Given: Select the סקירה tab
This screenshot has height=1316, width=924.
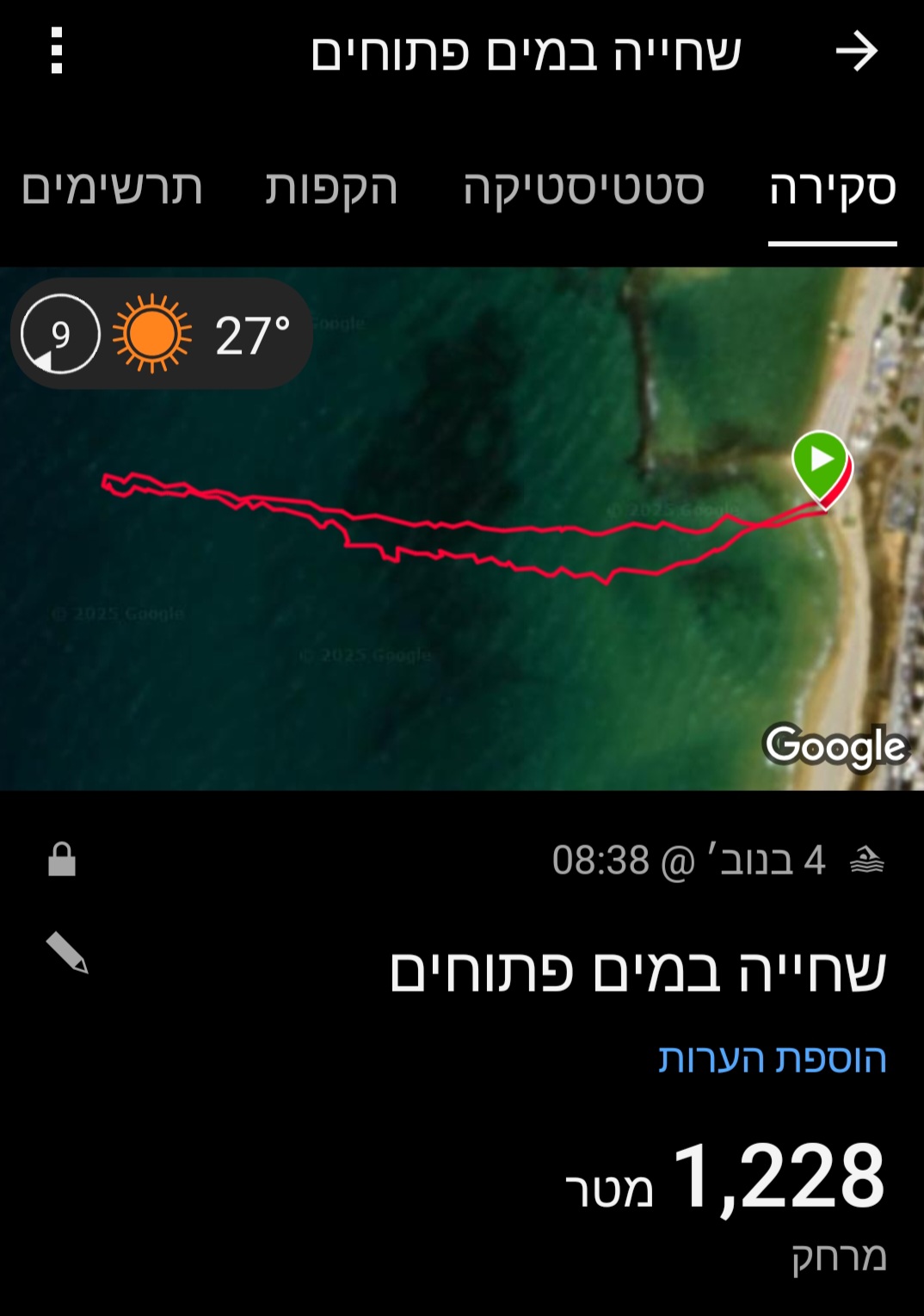Looking at the screenshot, I should click(x=832, y=188).
